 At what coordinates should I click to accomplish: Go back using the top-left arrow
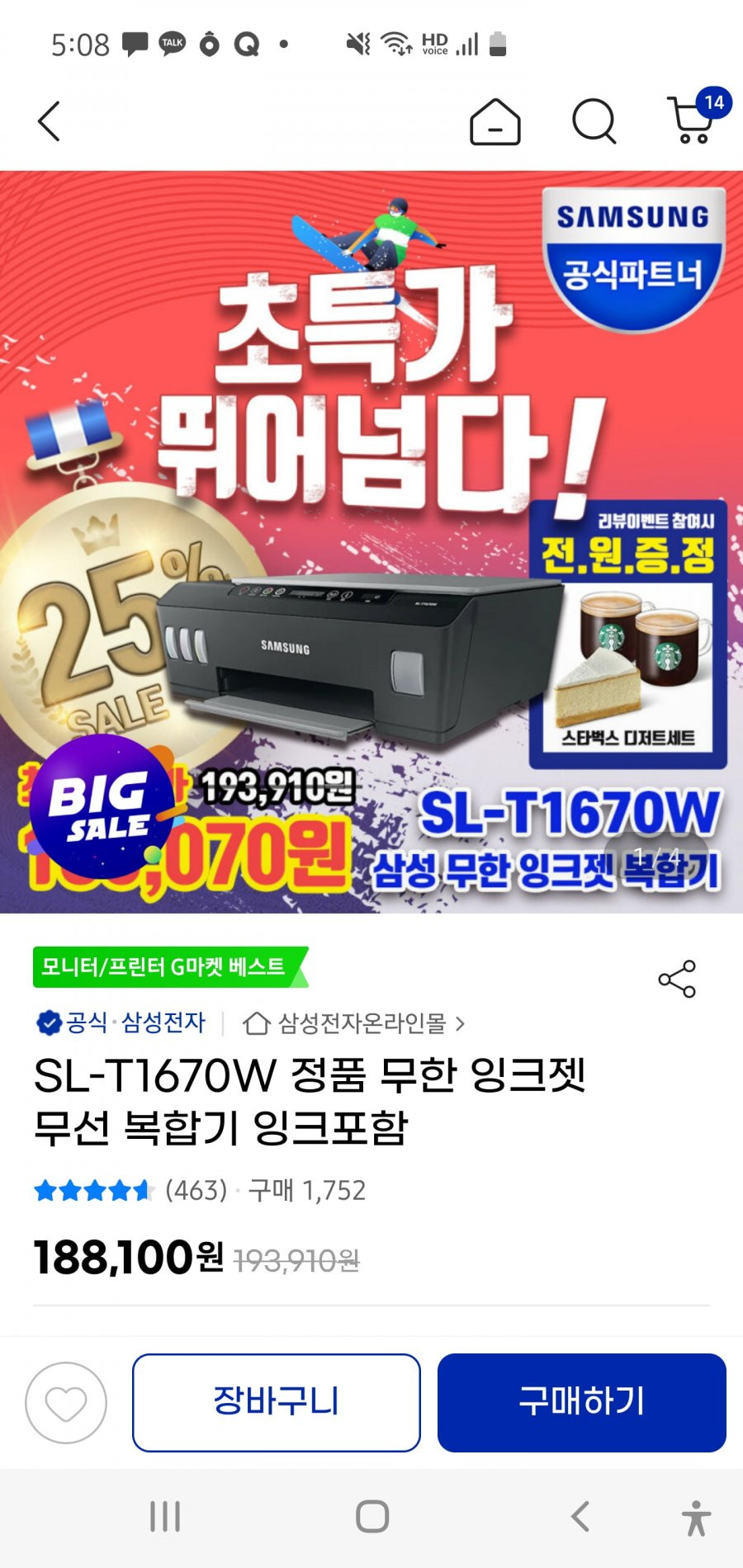[x=50, y=121]
